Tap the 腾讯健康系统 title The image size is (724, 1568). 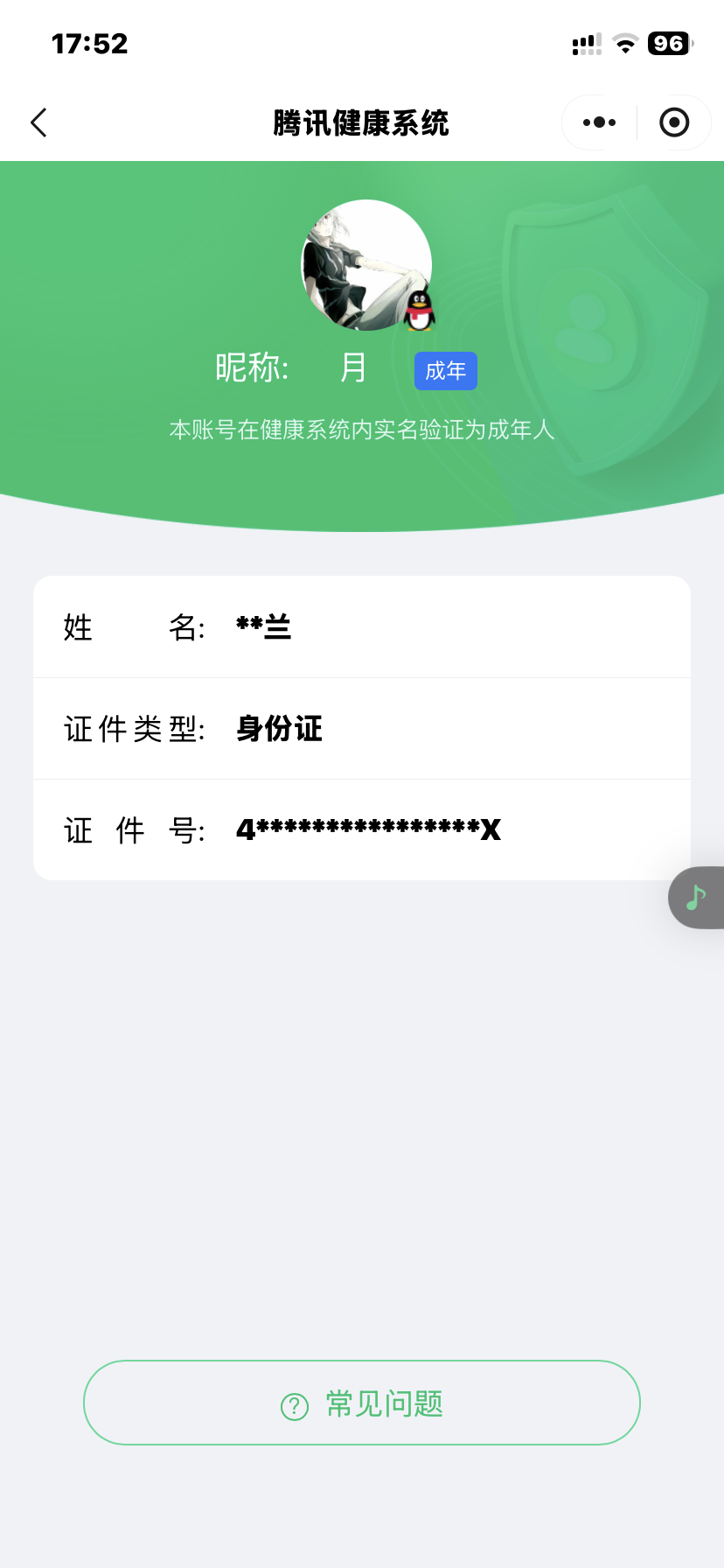pyautogui.click(x=362, y=122)
